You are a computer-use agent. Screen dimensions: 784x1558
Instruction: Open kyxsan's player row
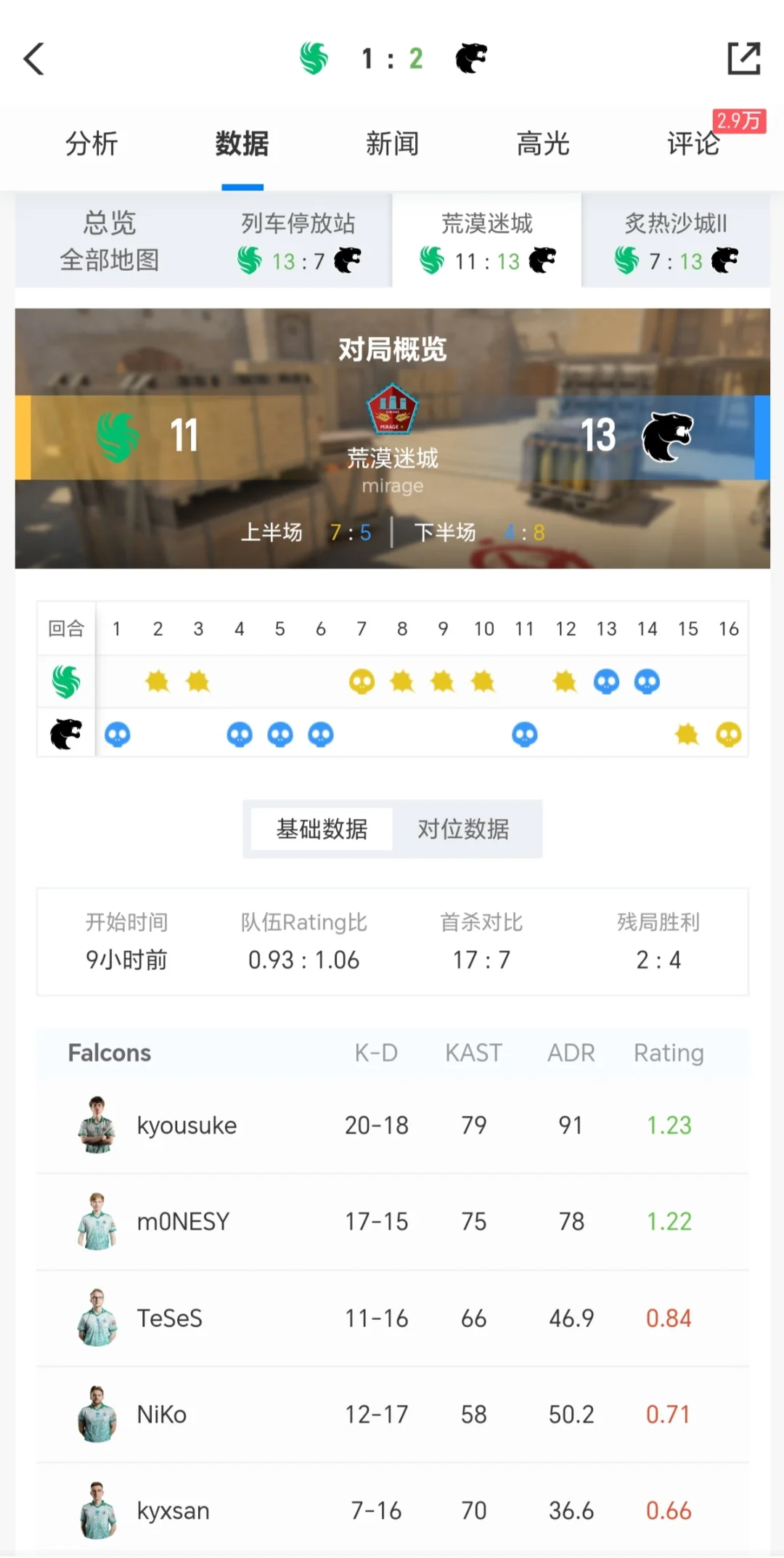pos(392,1511)
